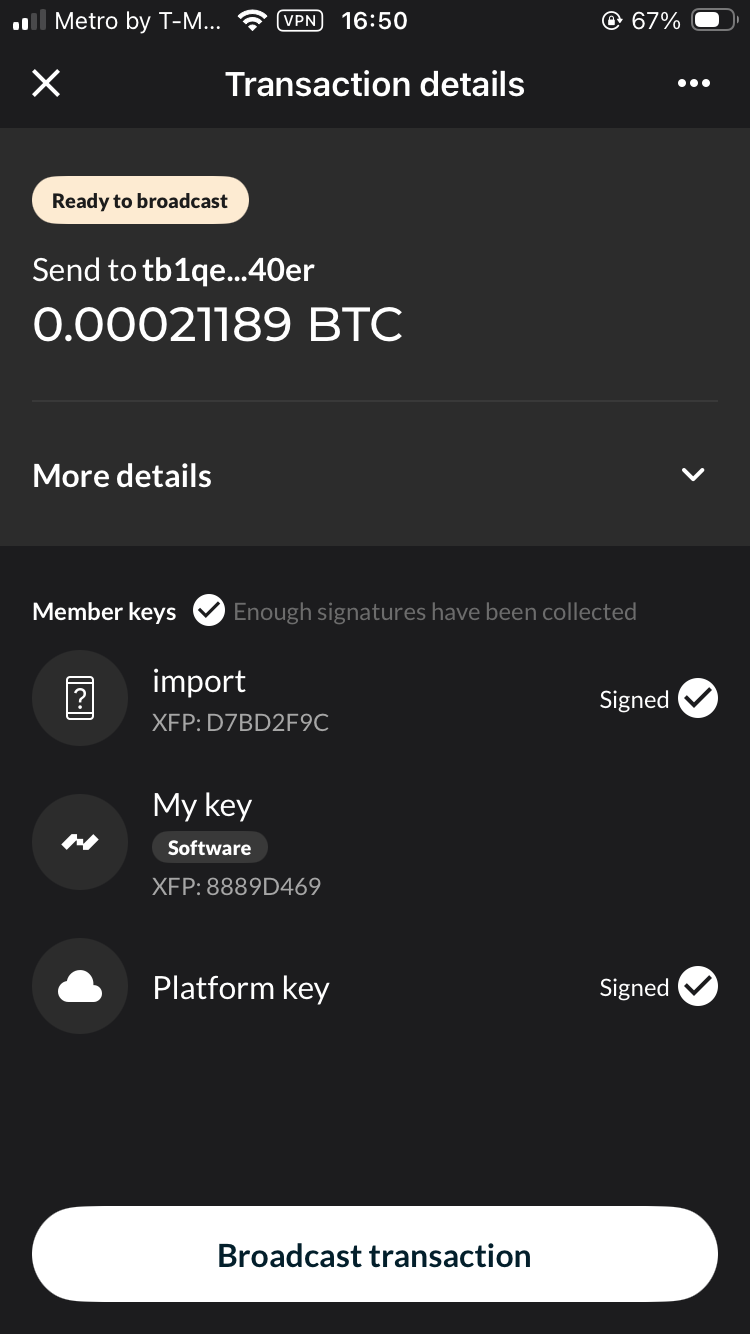Tap the VPN indicator in the status bar
The image size is (750, 1334).
coord(300,20)
